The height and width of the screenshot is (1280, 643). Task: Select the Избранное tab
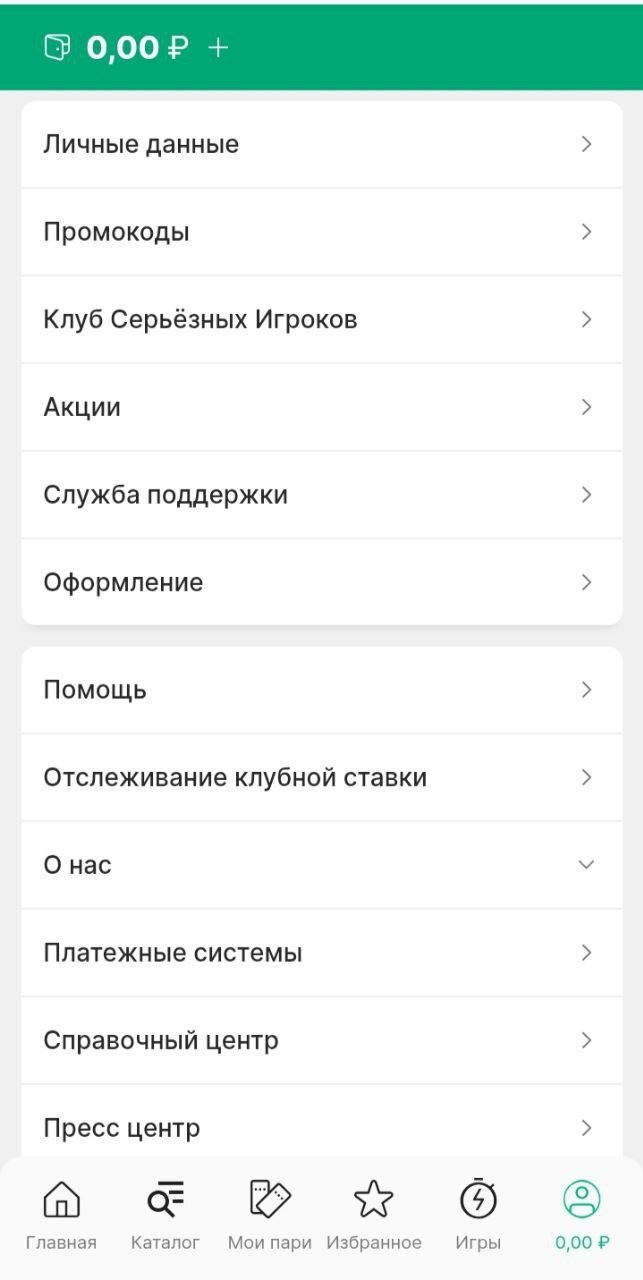coord(374,1214)
